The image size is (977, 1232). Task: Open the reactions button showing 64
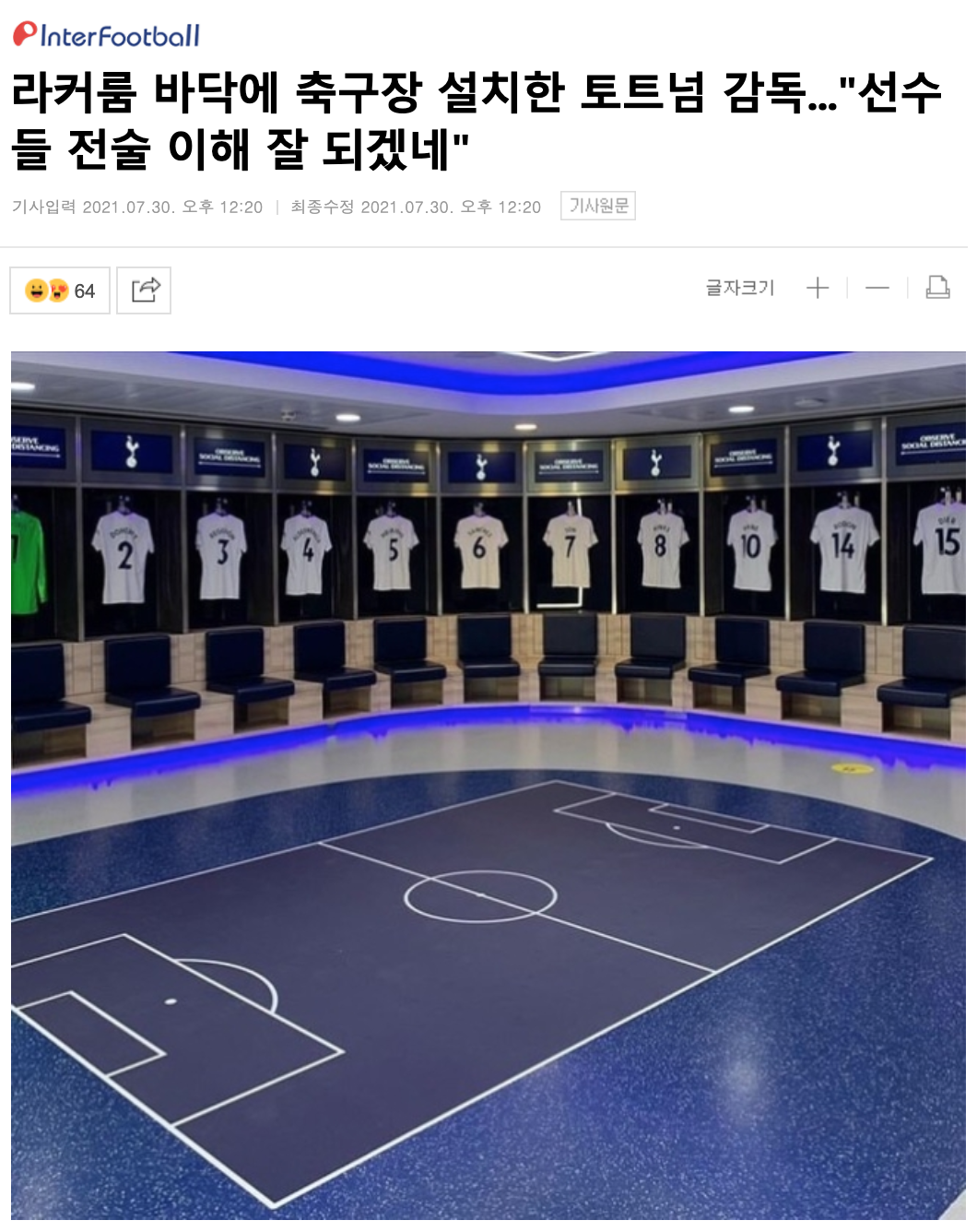tap(60, 290)
